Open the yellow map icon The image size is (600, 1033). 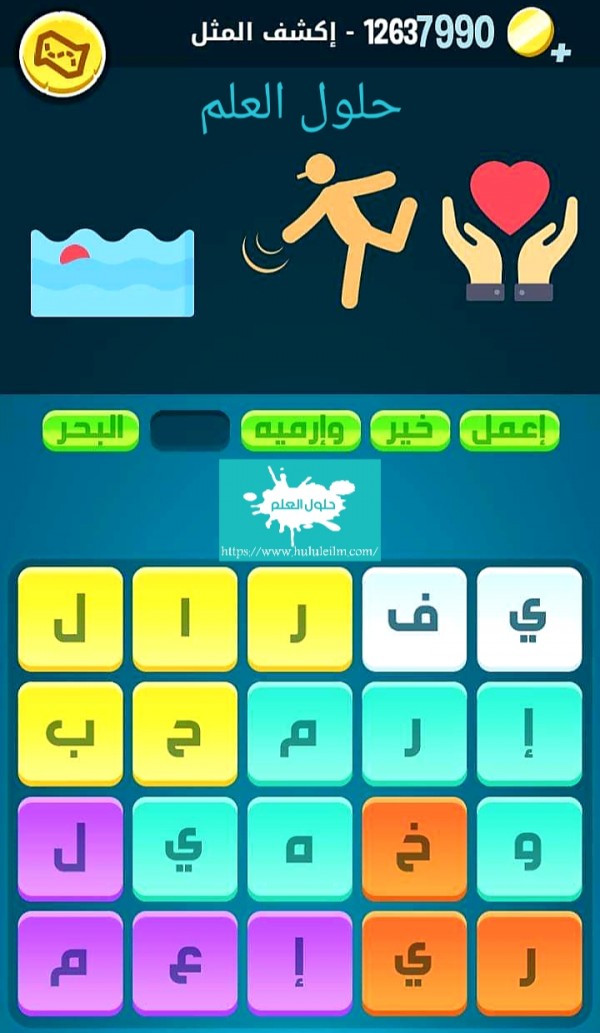click(x=62, y=50)
